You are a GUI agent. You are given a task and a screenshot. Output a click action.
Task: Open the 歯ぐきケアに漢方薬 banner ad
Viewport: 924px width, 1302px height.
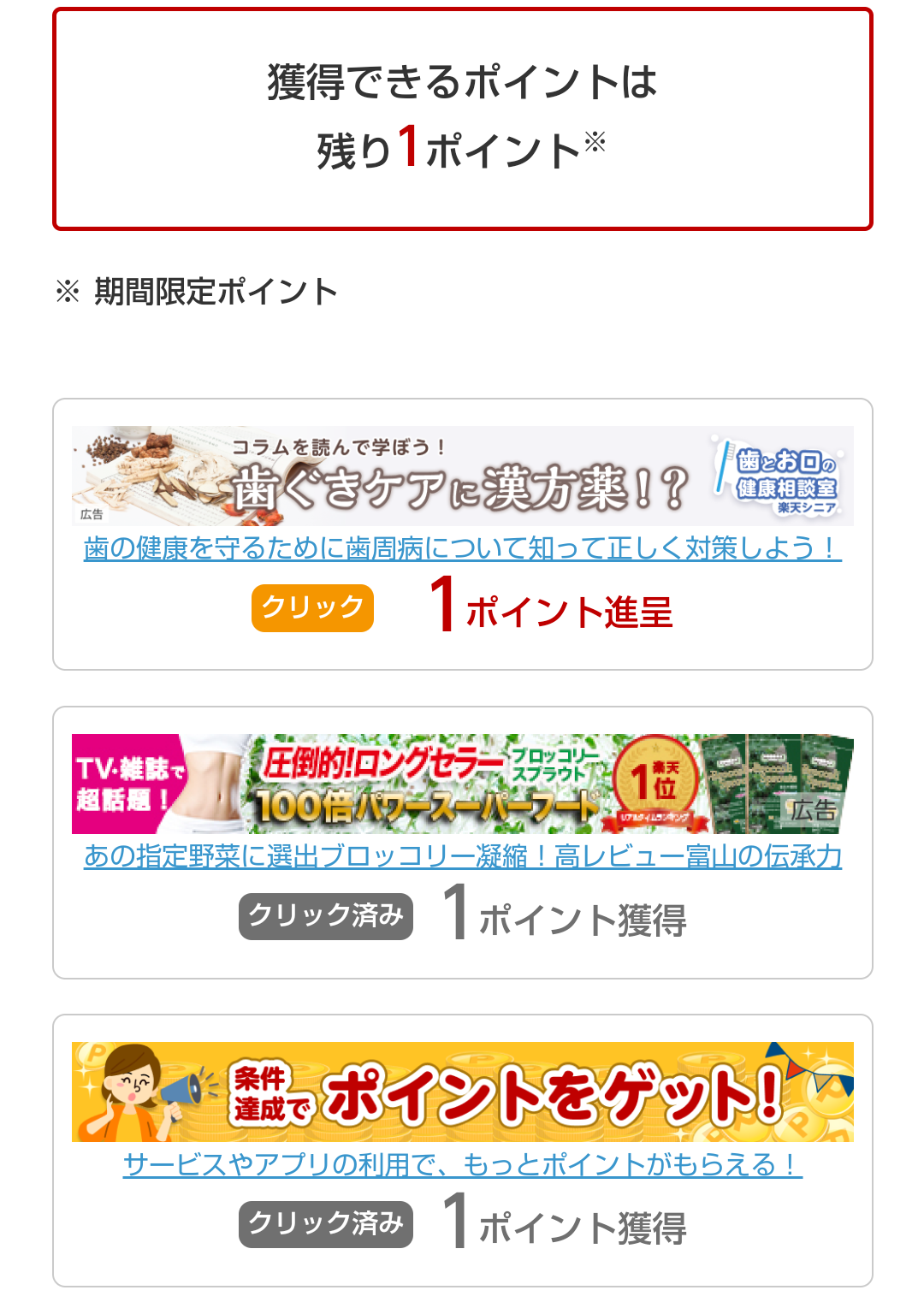pos(462,476)
